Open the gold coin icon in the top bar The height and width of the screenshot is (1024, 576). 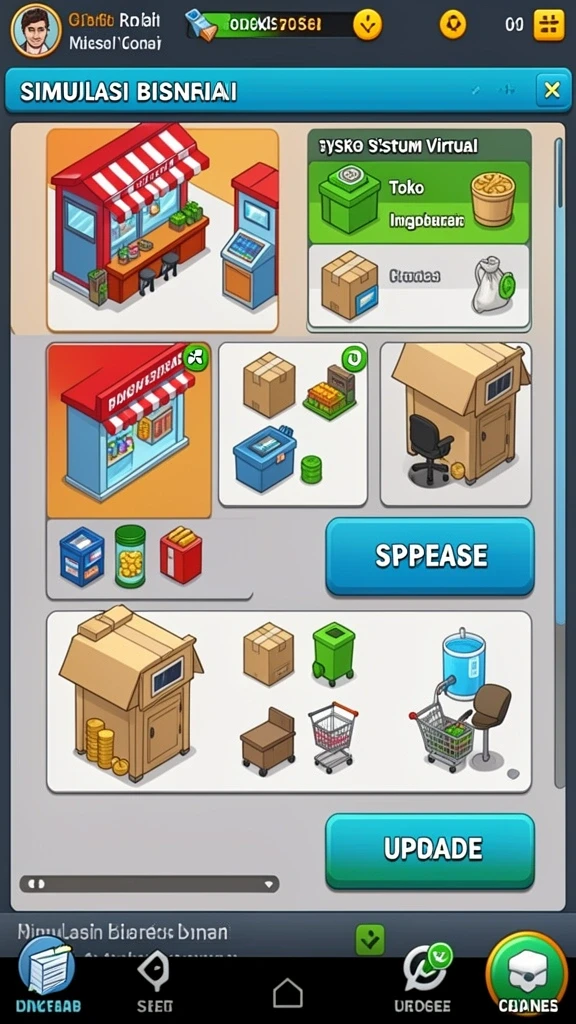[x=453, y=25]
